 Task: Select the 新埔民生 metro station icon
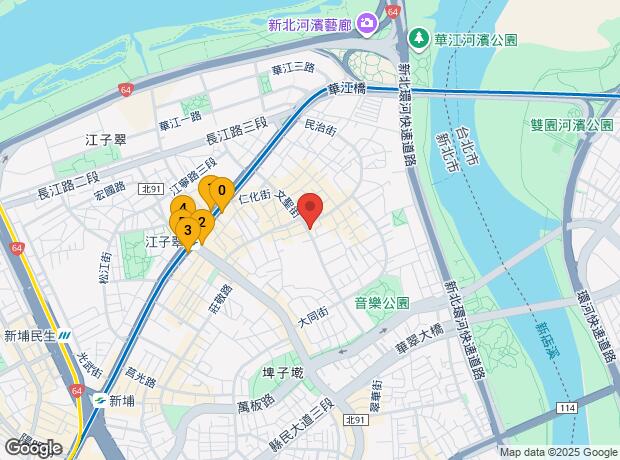point(64,337)
